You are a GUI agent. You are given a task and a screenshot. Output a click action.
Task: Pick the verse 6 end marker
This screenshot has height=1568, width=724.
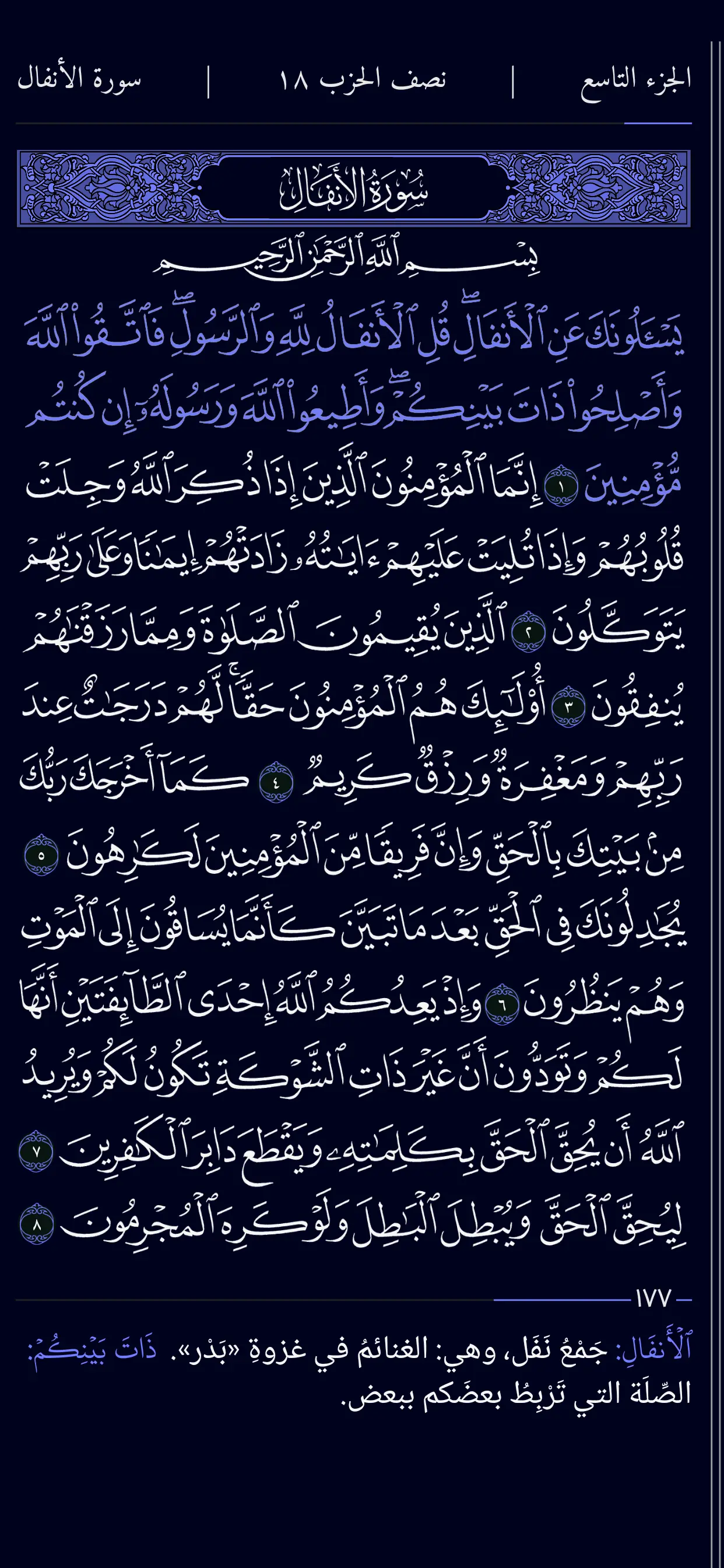click(x=502, y=1005)
